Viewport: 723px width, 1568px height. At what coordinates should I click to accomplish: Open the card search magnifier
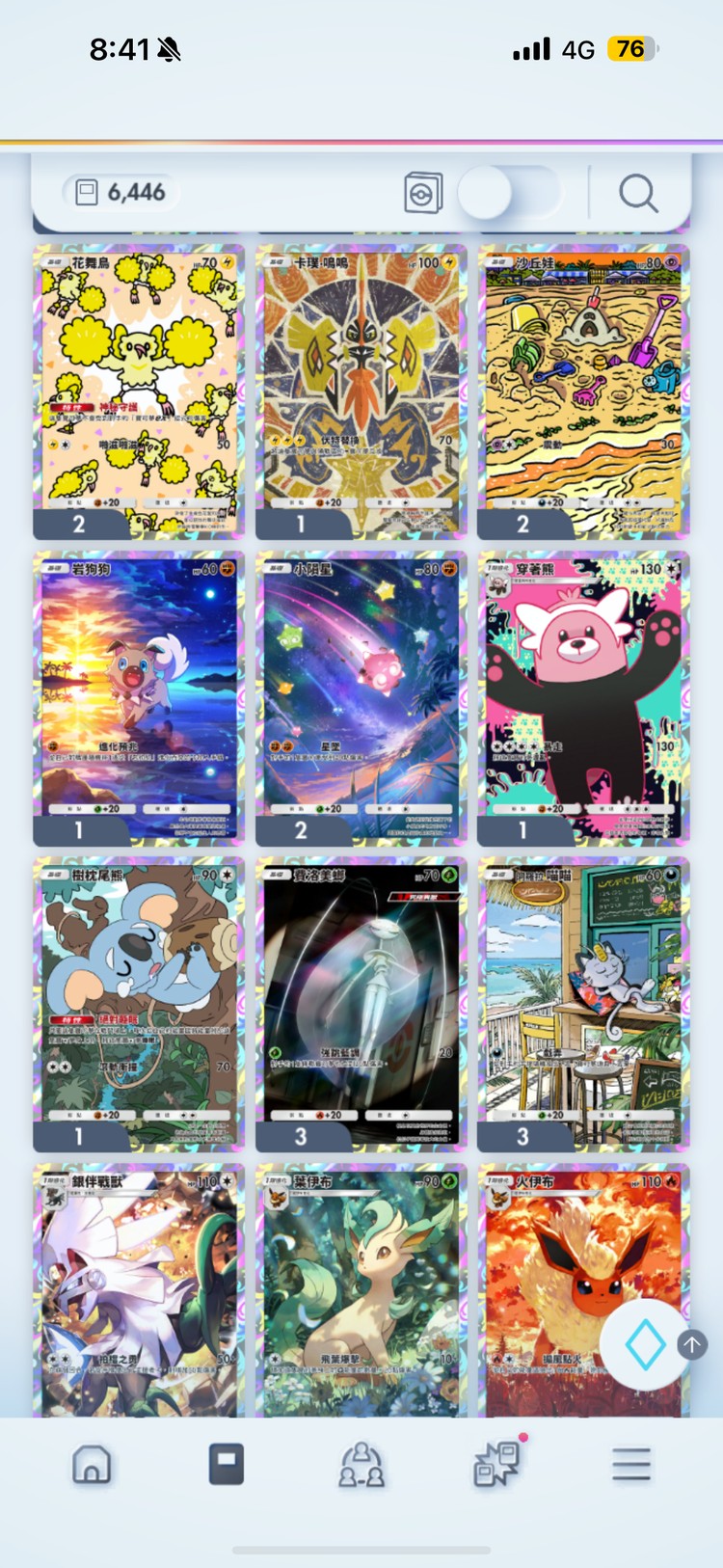[638, 193]
